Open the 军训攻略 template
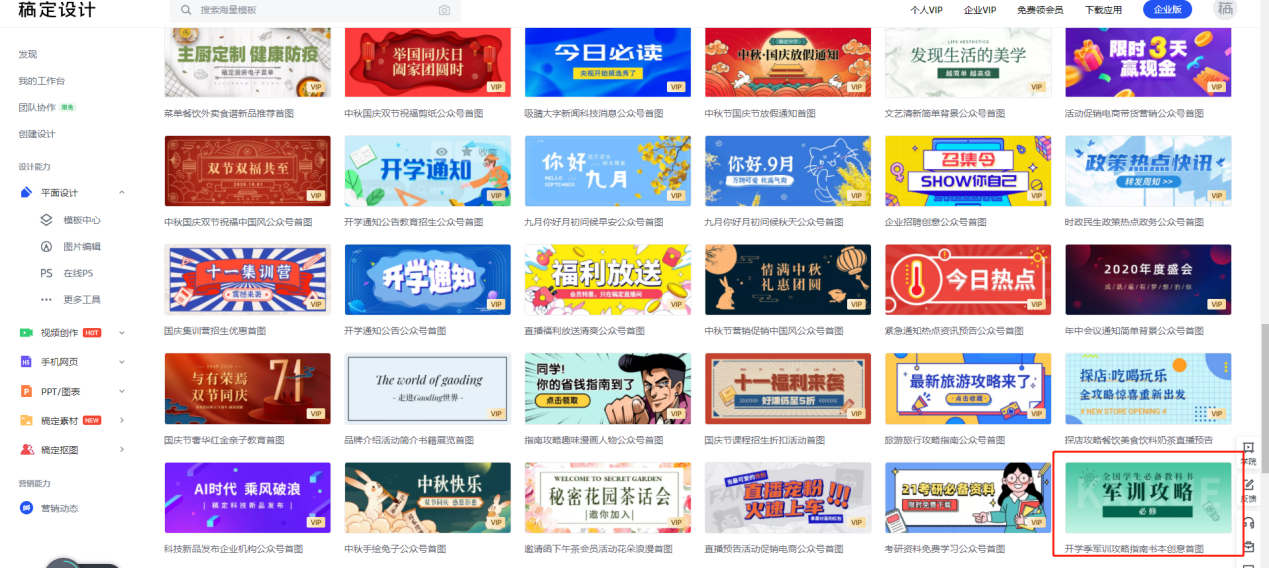Viewport: 1269px width, 568px height. (x=1148, y=497)
